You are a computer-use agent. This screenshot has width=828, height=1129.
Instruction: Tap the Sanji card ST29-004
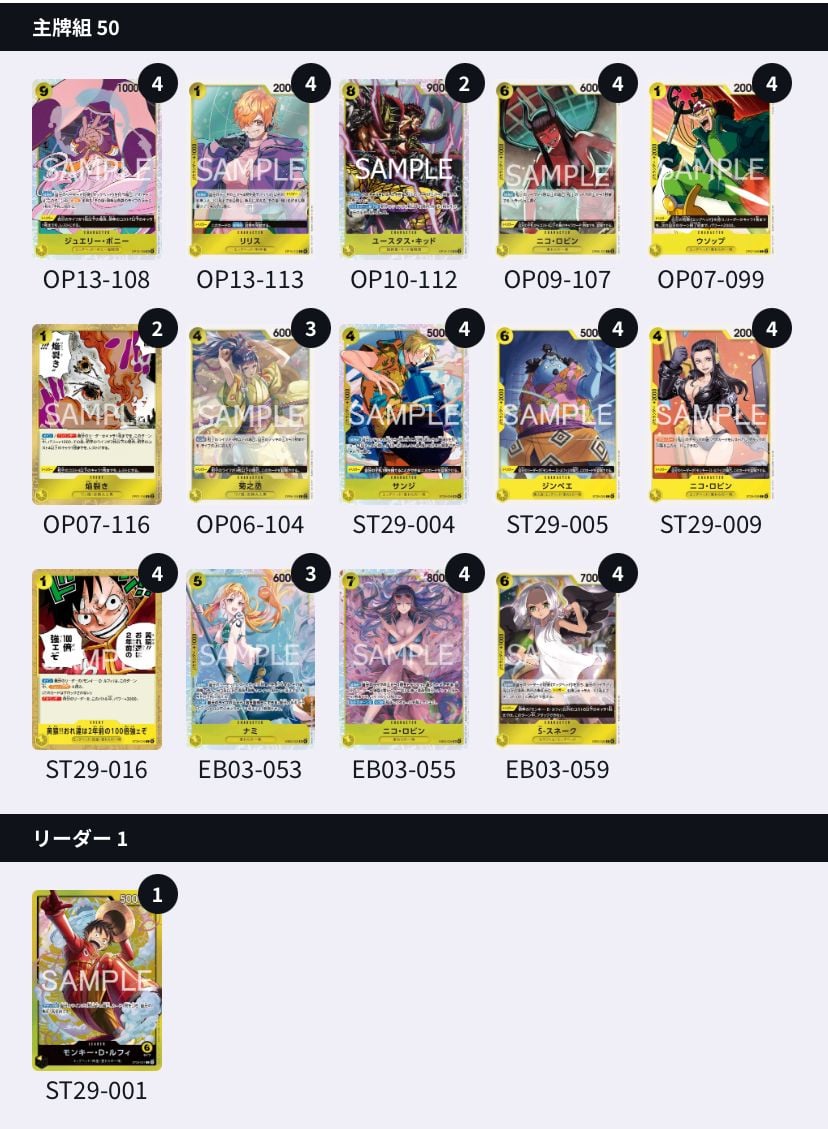click(x=404, y=413)
